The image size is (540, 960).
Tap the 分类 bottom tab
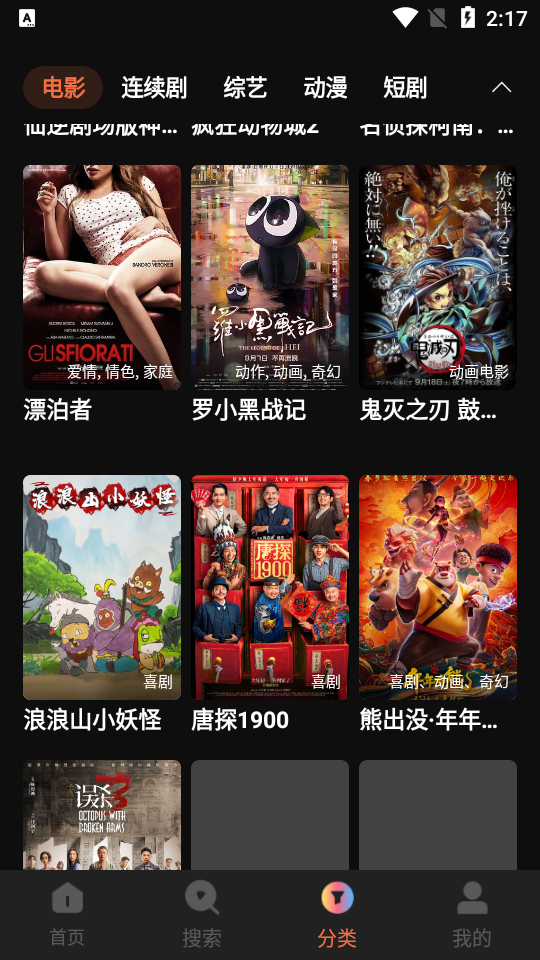[x=337, y=914]
